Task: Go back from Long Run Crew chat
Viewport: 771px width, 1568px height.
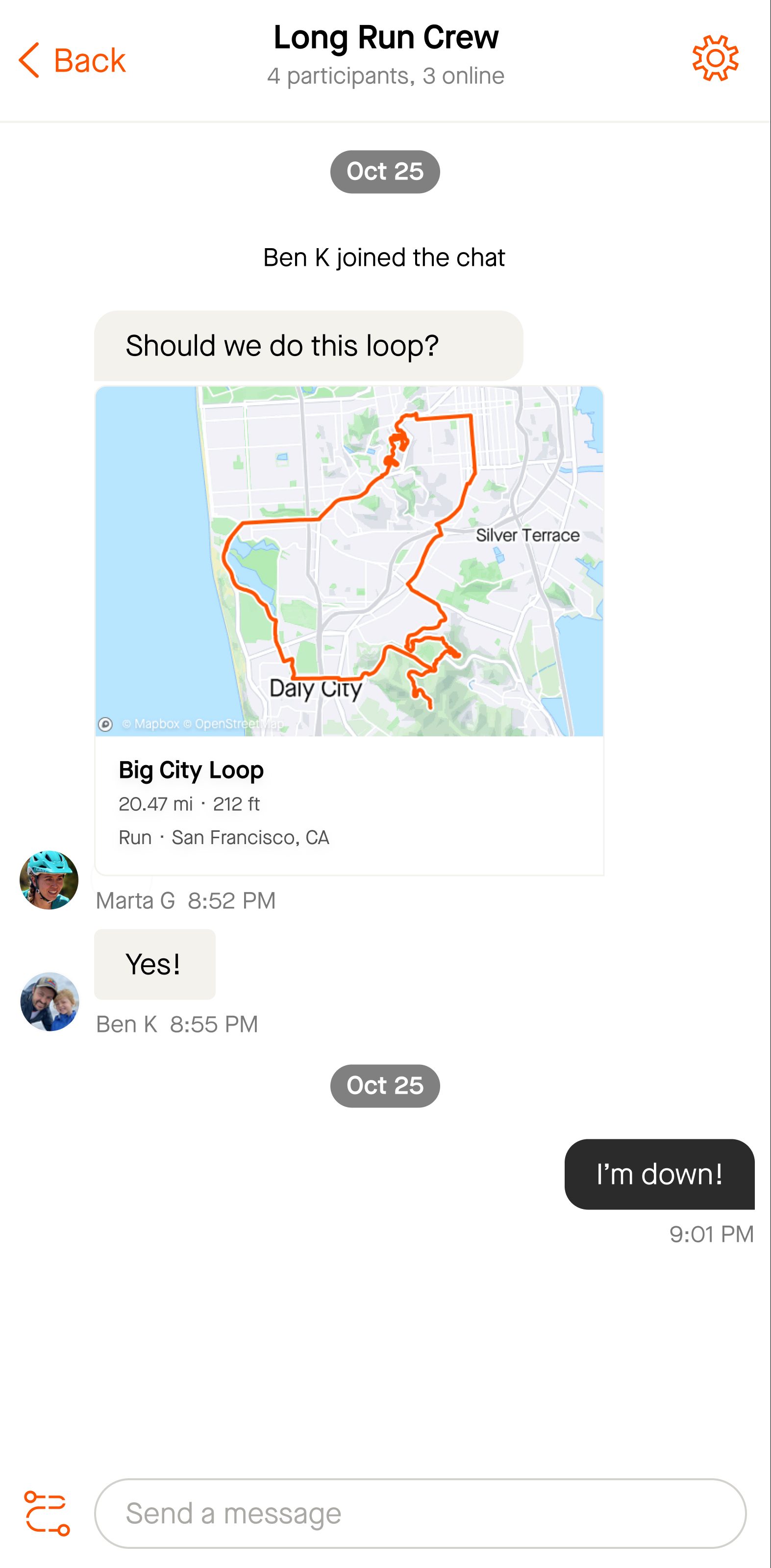Action: tap(72, 60)
